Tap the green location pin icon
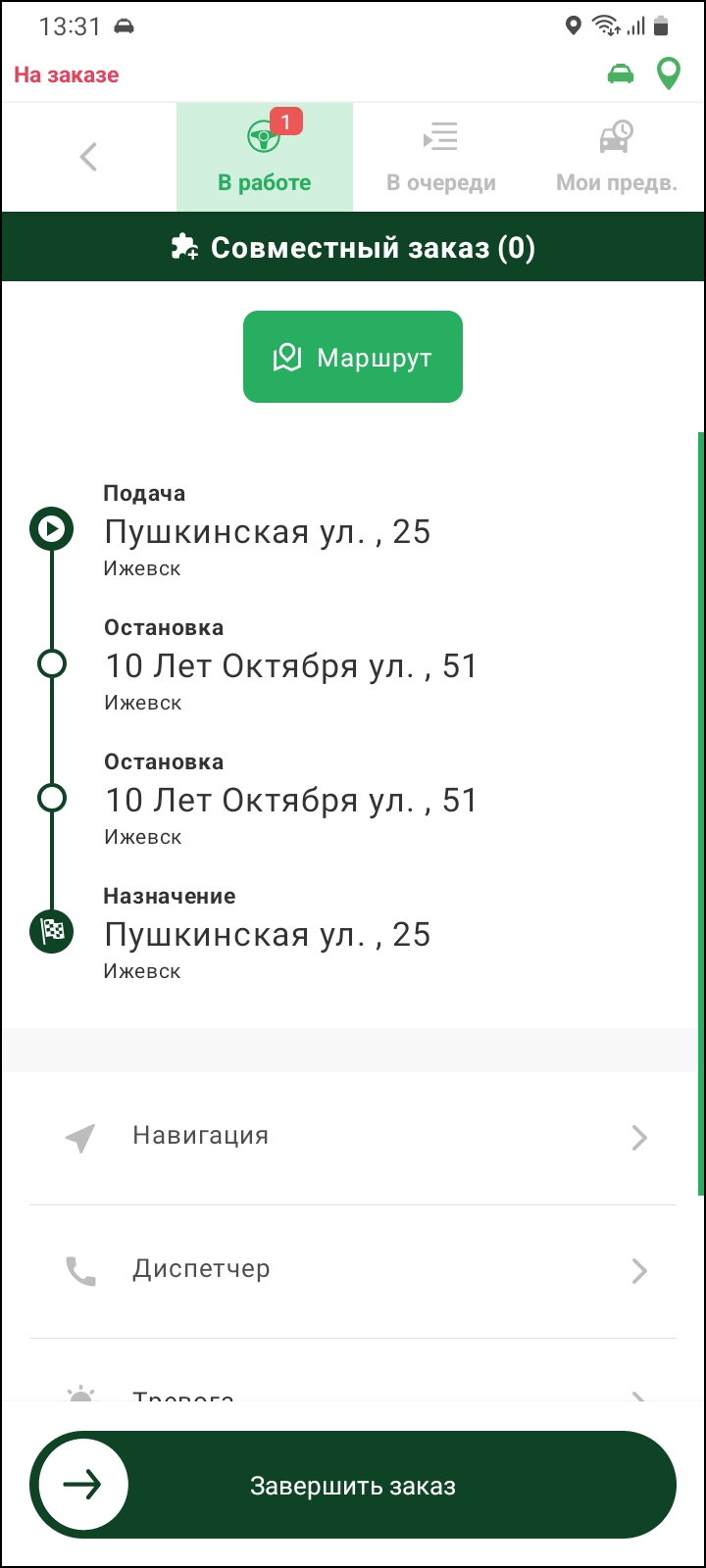The width and height of the screenshot is (706, 1568). (669, 74)
